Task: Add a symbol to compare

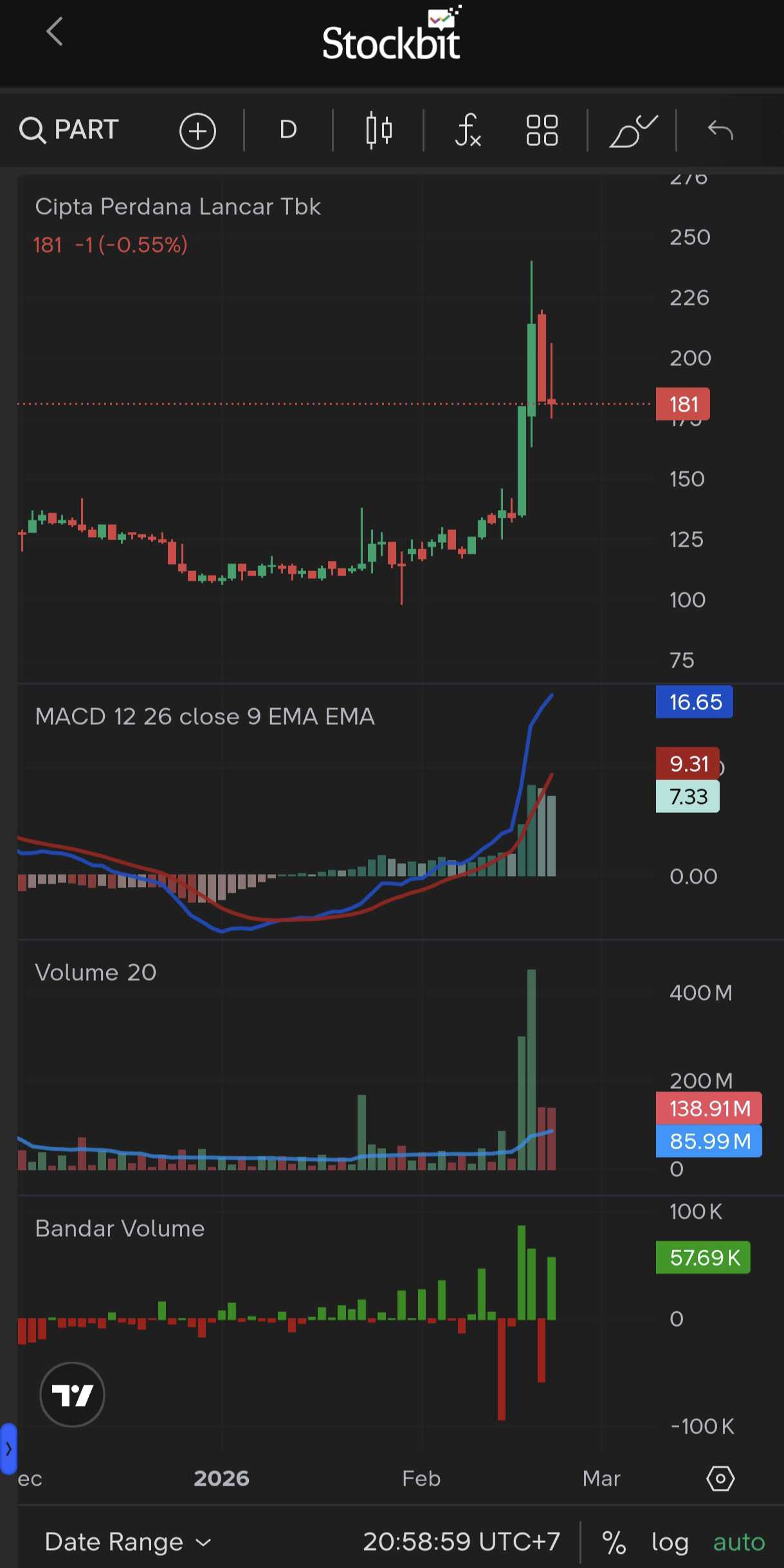Action: 197,131
